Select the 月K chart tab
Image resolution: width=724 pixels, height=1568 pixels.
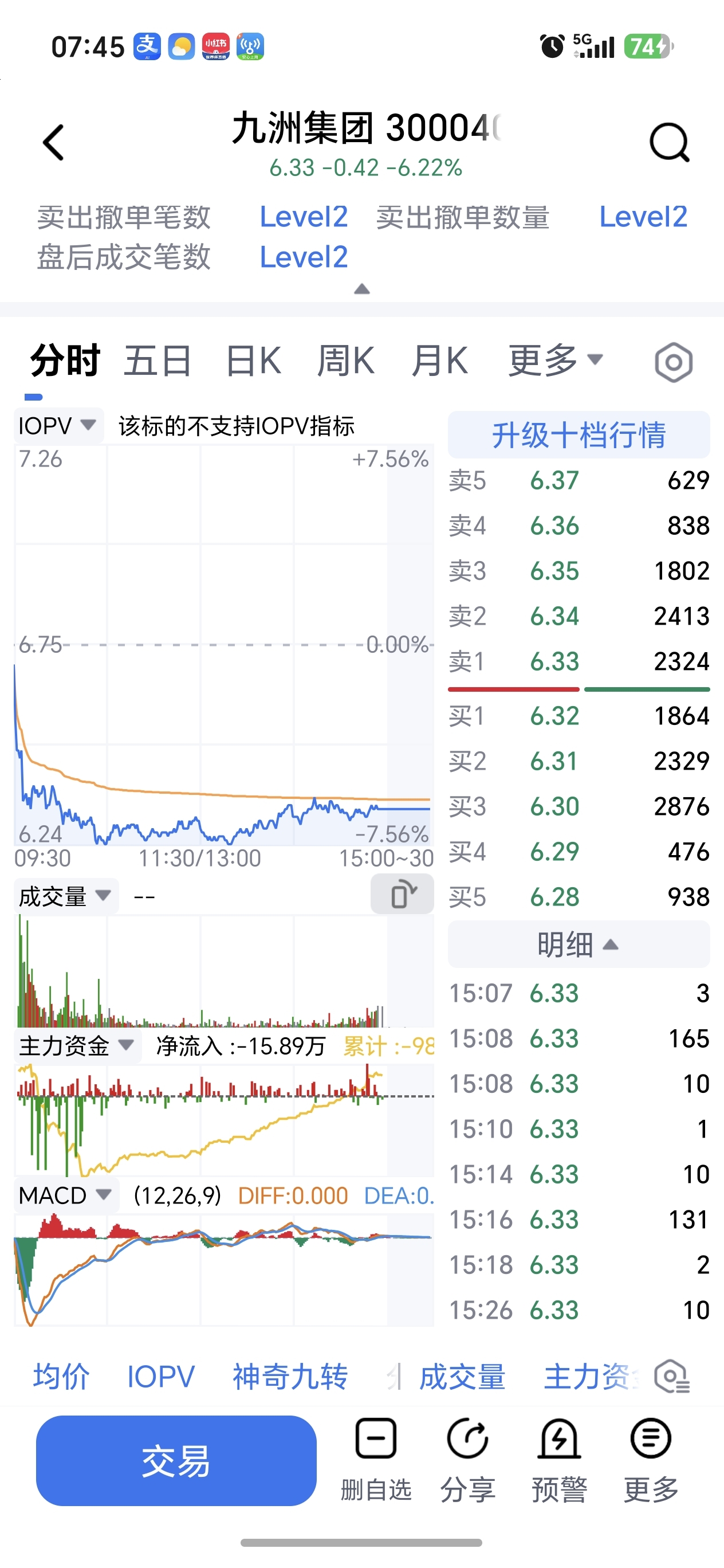point(439,360)
